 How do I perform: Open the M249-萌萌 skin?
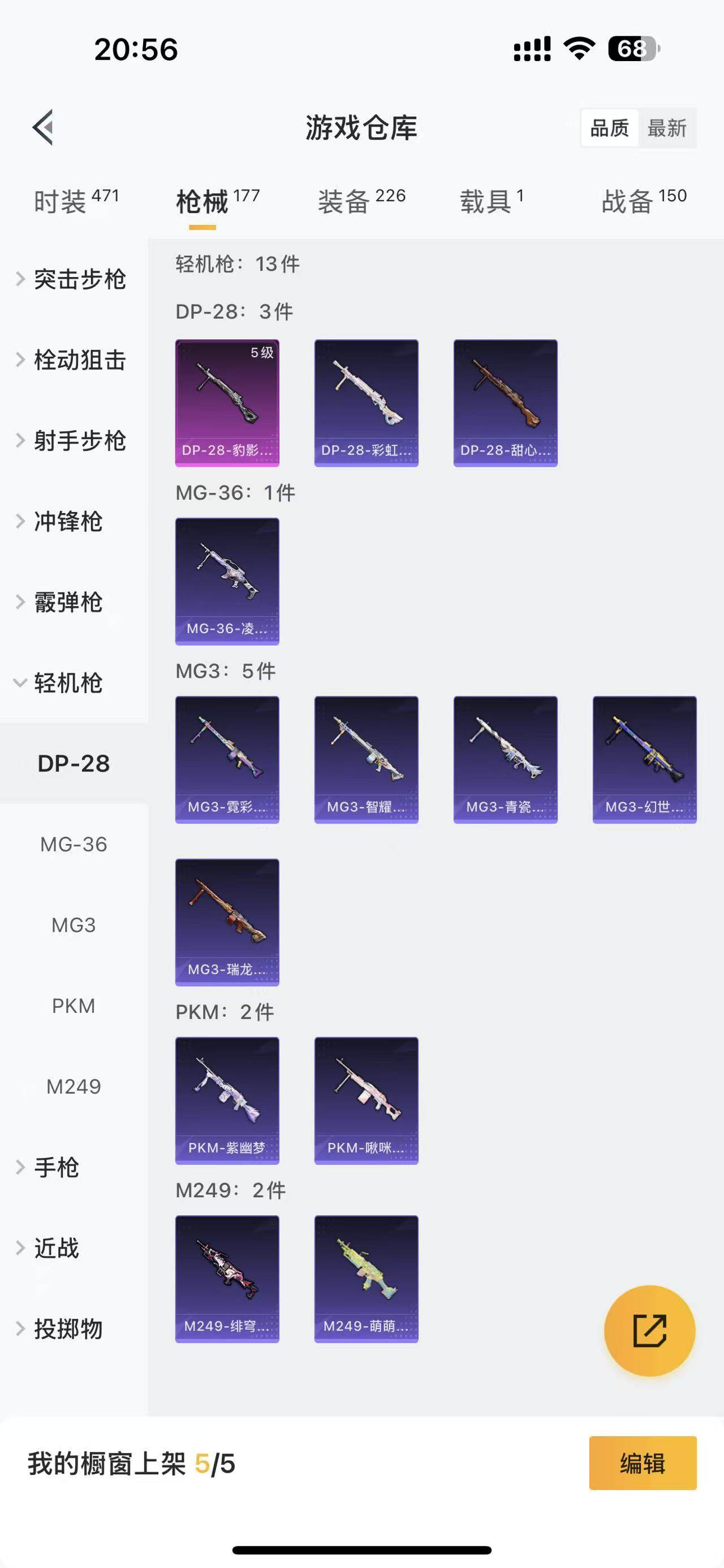click(x=366, y=1279)
